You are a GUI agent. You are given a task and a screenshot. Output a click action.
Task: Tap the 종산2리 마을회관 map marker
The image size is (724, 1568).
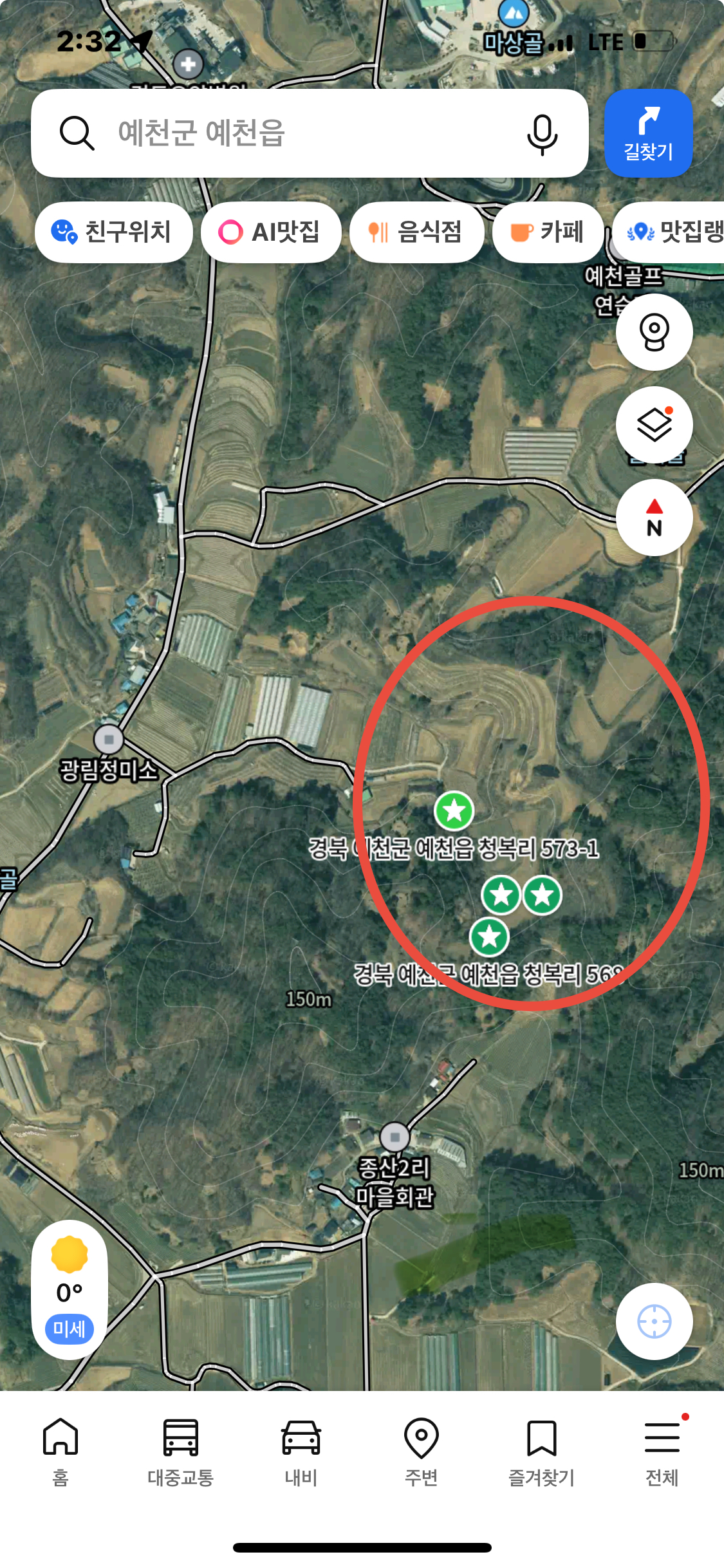tap(395, 1137)
